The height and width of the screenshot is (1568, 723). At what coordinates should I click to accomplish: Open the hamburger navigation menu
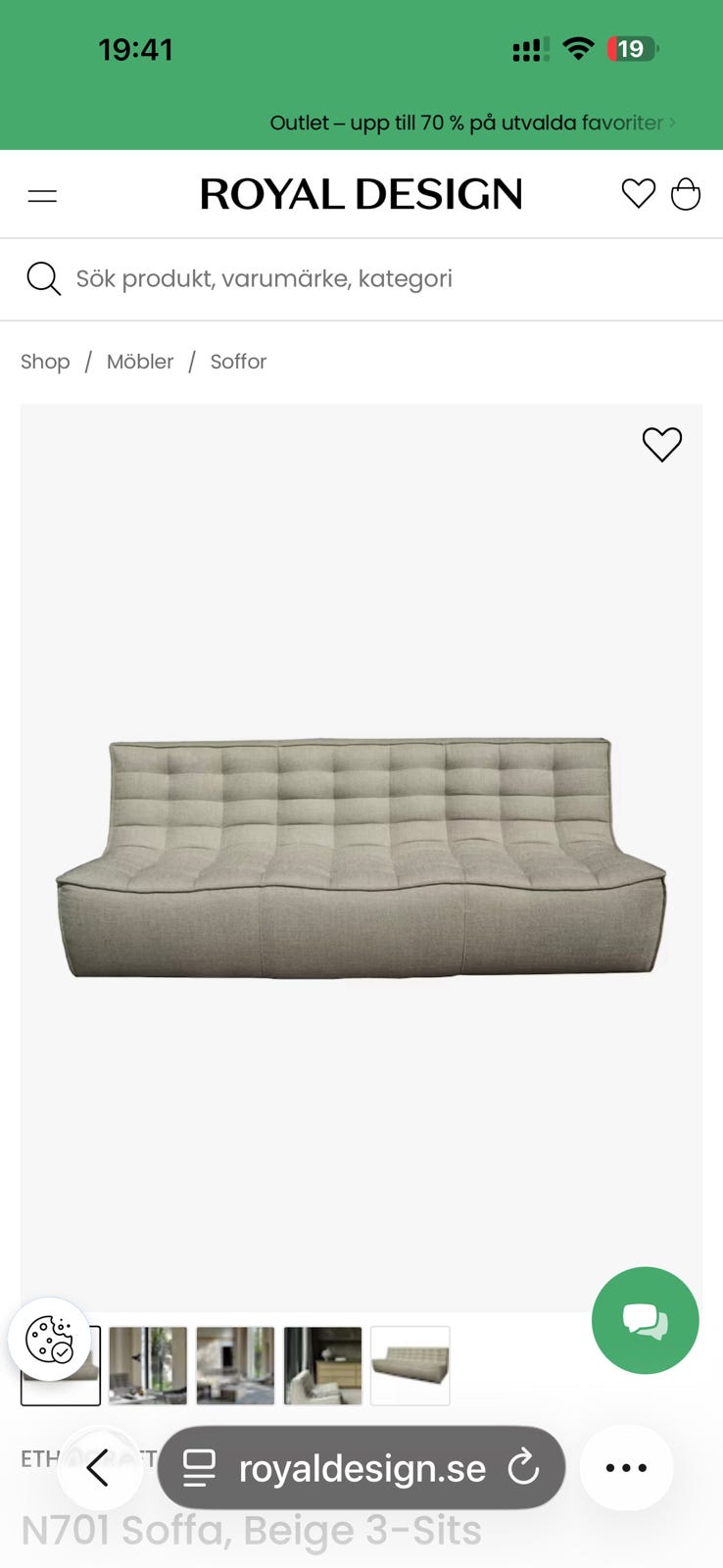coord(42,195)
